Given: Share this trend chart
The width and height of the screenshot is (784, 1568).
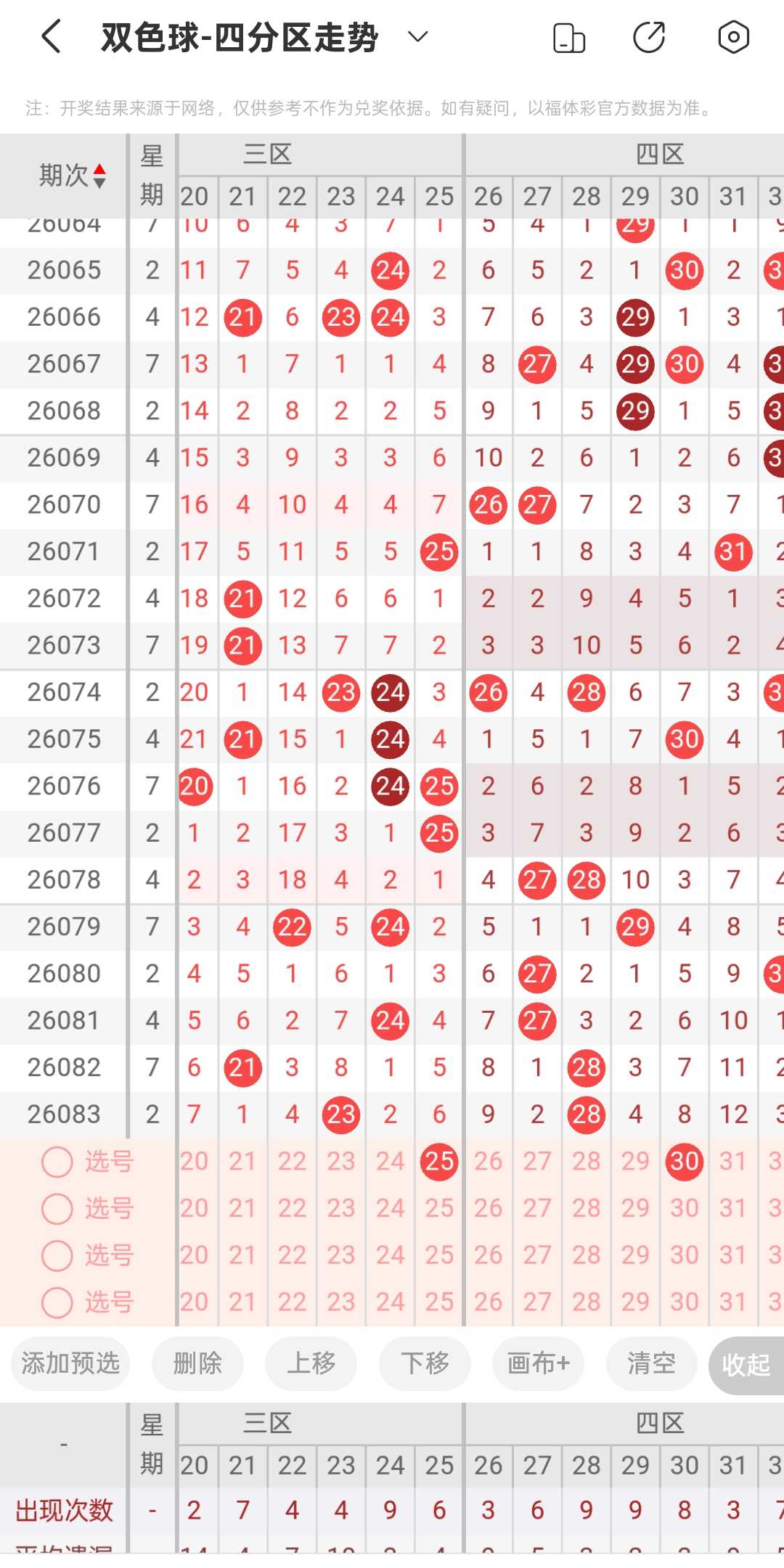Looking at the screenshot, I should 649,38.
